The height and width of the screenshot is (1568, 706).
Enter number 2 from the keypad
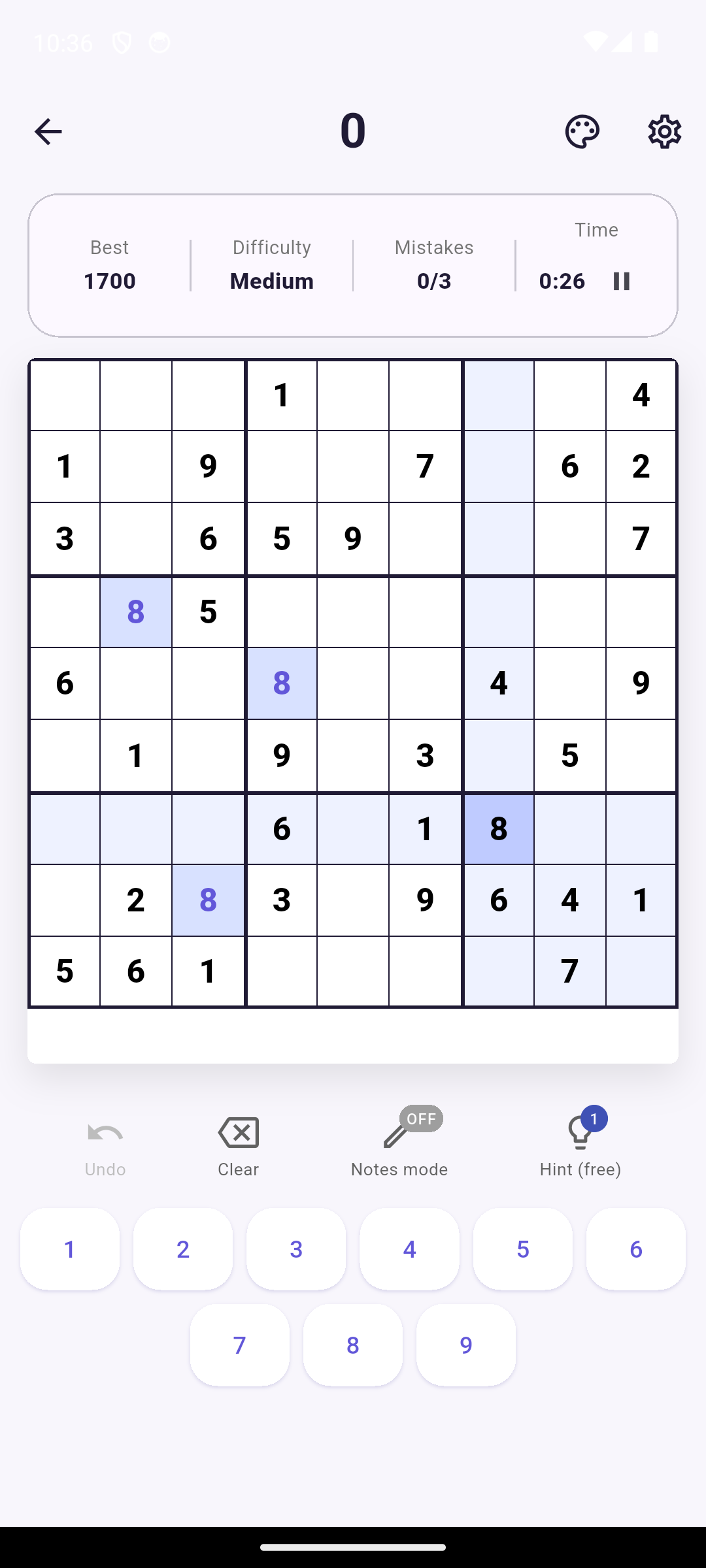tap(183, 1249)
